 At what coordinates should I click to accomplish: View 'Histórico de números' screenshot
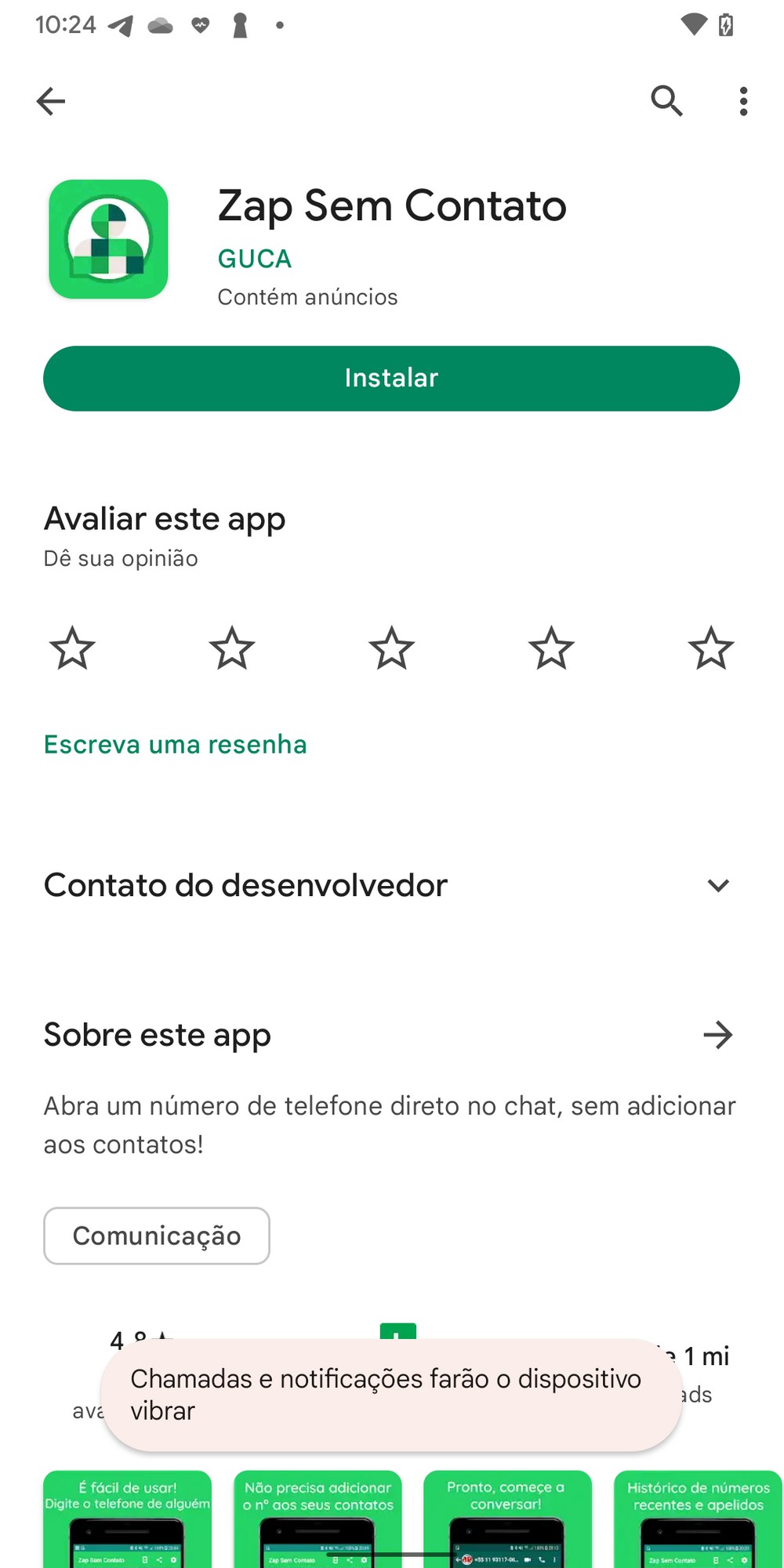[698, 1521]
